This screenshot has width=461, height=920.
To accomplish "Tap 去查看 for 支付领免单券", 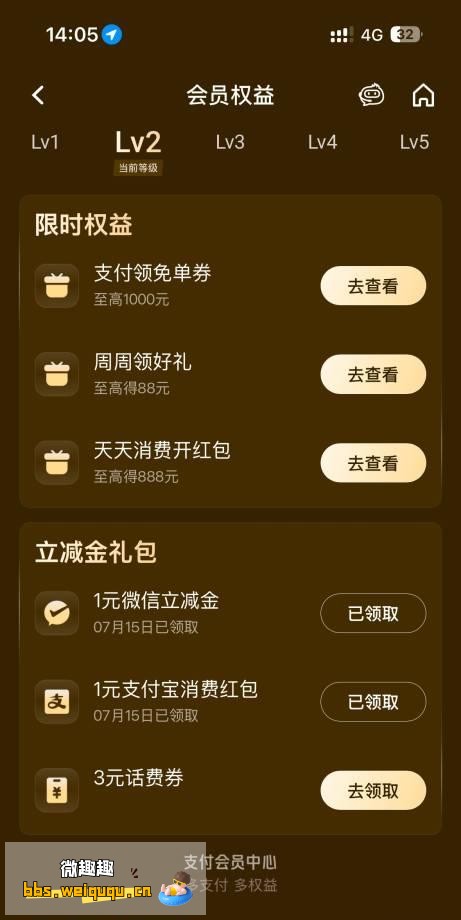I will point(373,286).
